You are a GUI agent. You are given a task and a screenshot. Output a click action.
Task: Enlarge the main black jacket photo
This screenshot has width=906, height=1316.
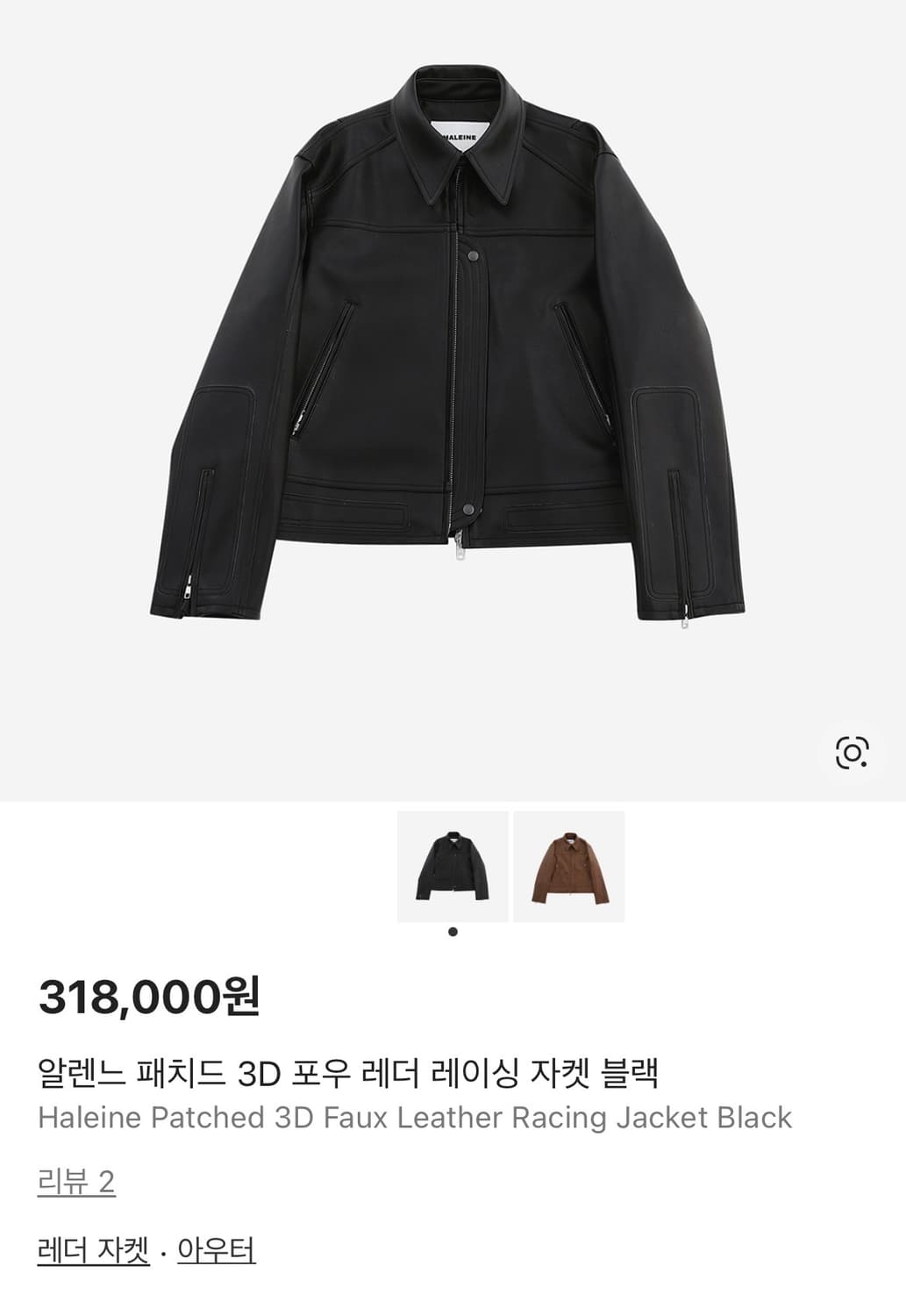point(453,368)
